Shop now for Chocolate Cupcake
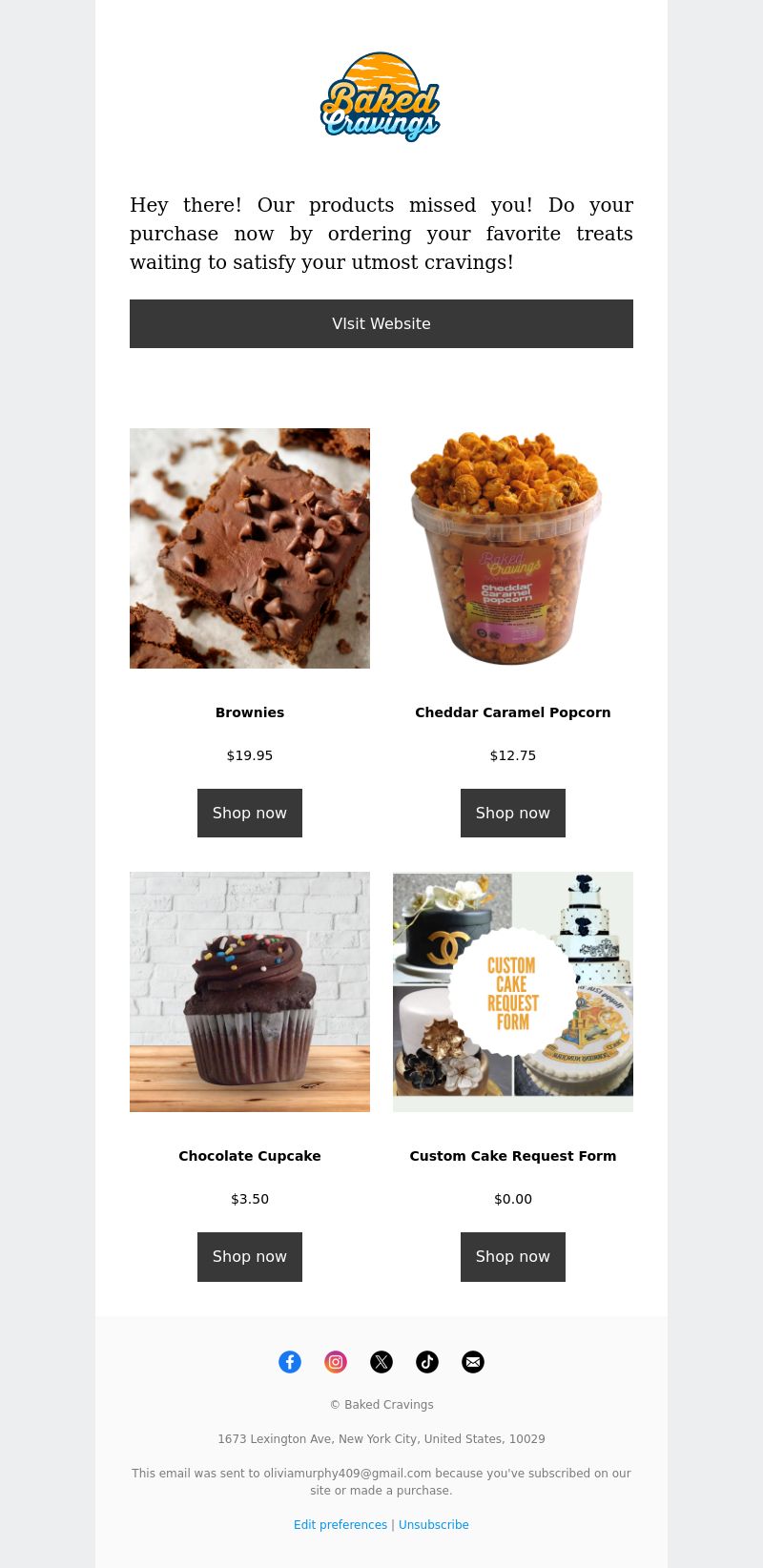Viewport: 763px width, 1568px height. [250, 1256]
